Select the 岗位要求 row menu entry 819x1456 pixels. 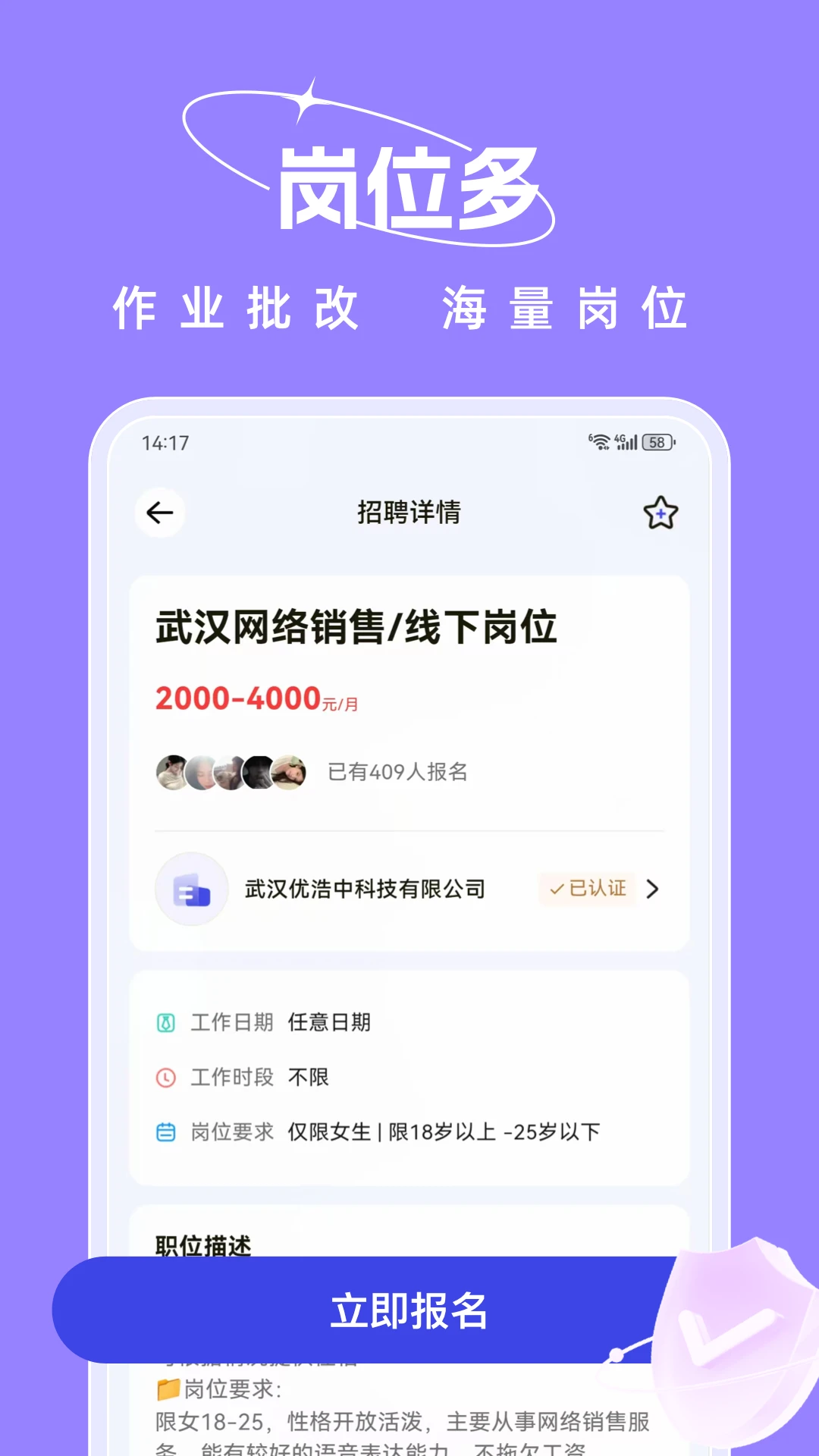(231, 1131)
